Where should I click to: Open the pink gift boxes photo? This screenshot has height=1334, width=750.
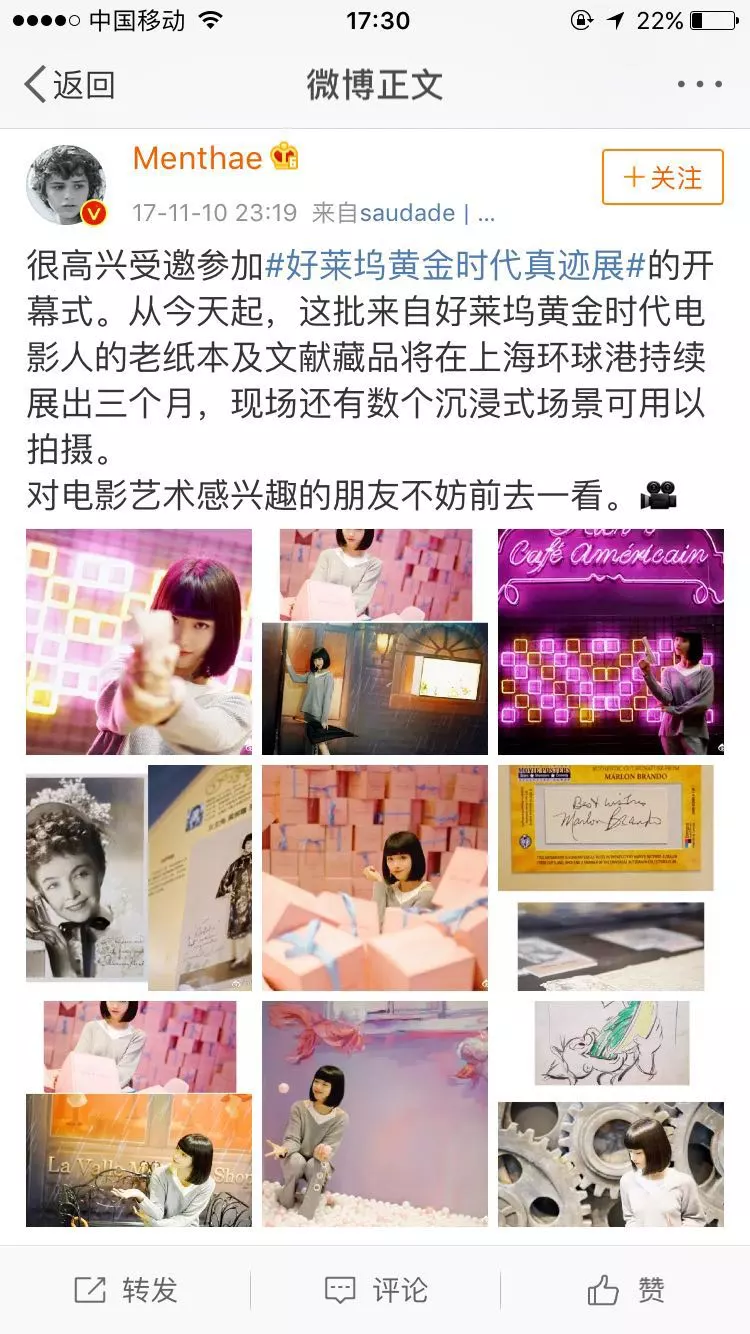375,878
